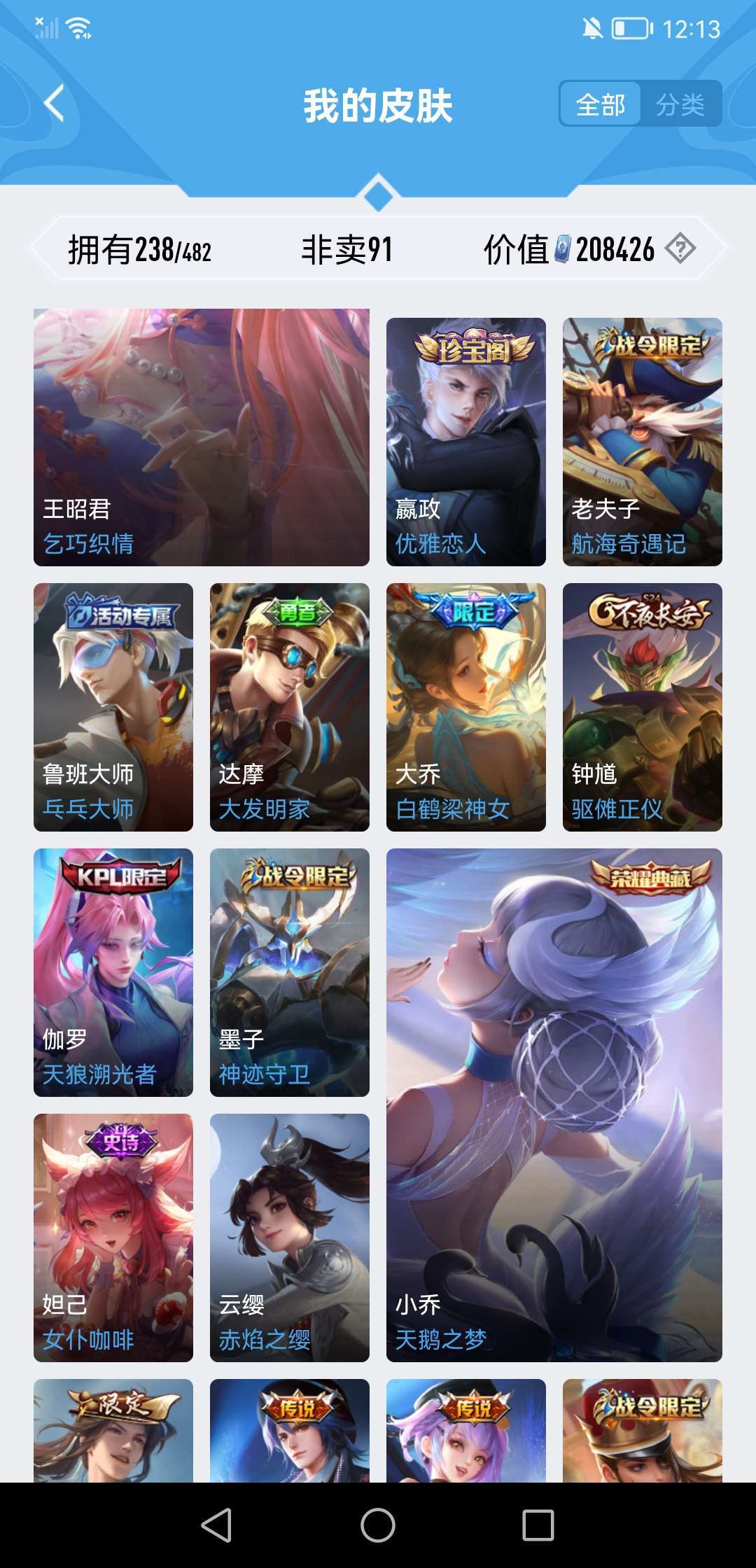This screenshot has height=1568, width=756.
Task: Open 墨子 神迹守卫 skin card
Action: click(x=290, y=972)
